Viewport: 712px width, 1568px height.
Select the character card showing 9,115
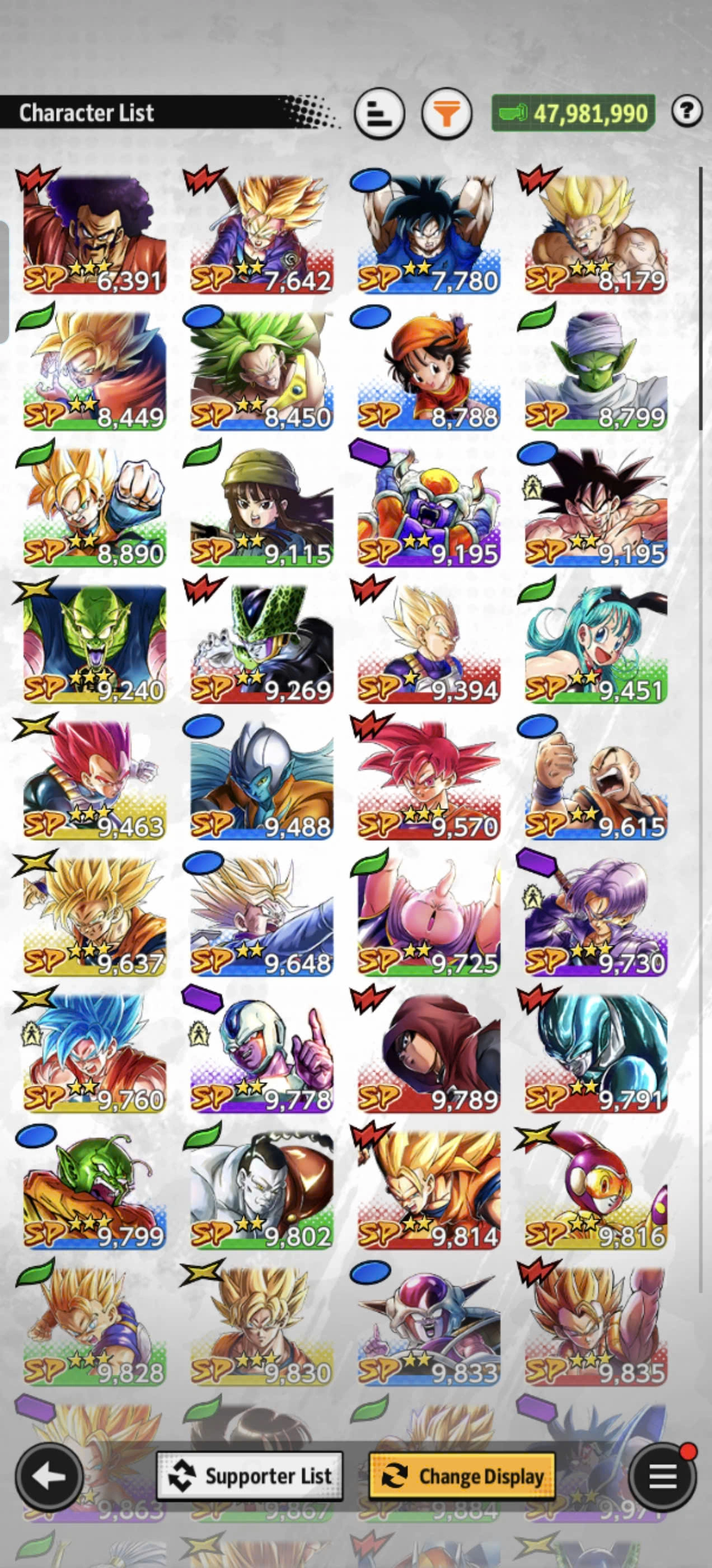[x=261, y=508]
